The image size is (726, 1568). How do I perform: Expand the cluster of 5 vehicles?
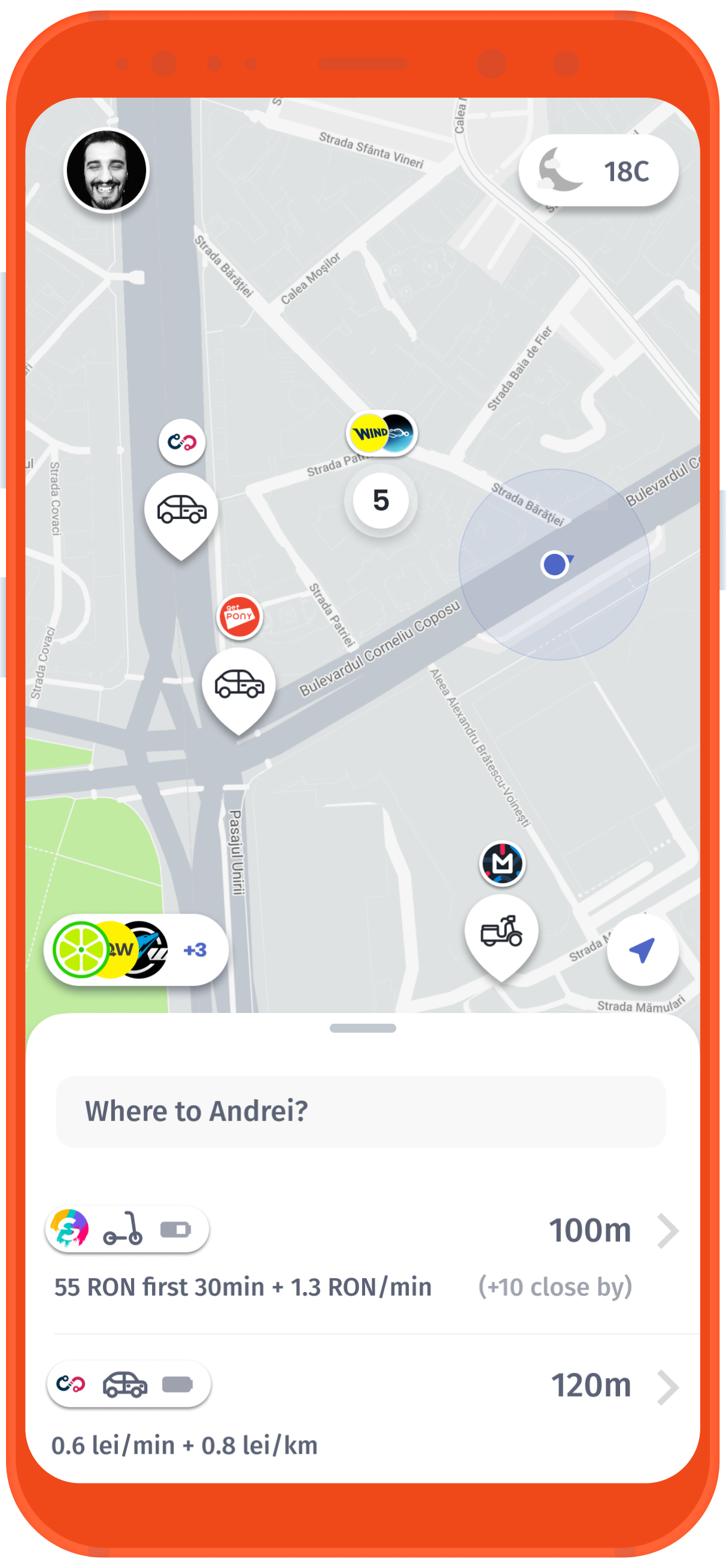[381, 501]
